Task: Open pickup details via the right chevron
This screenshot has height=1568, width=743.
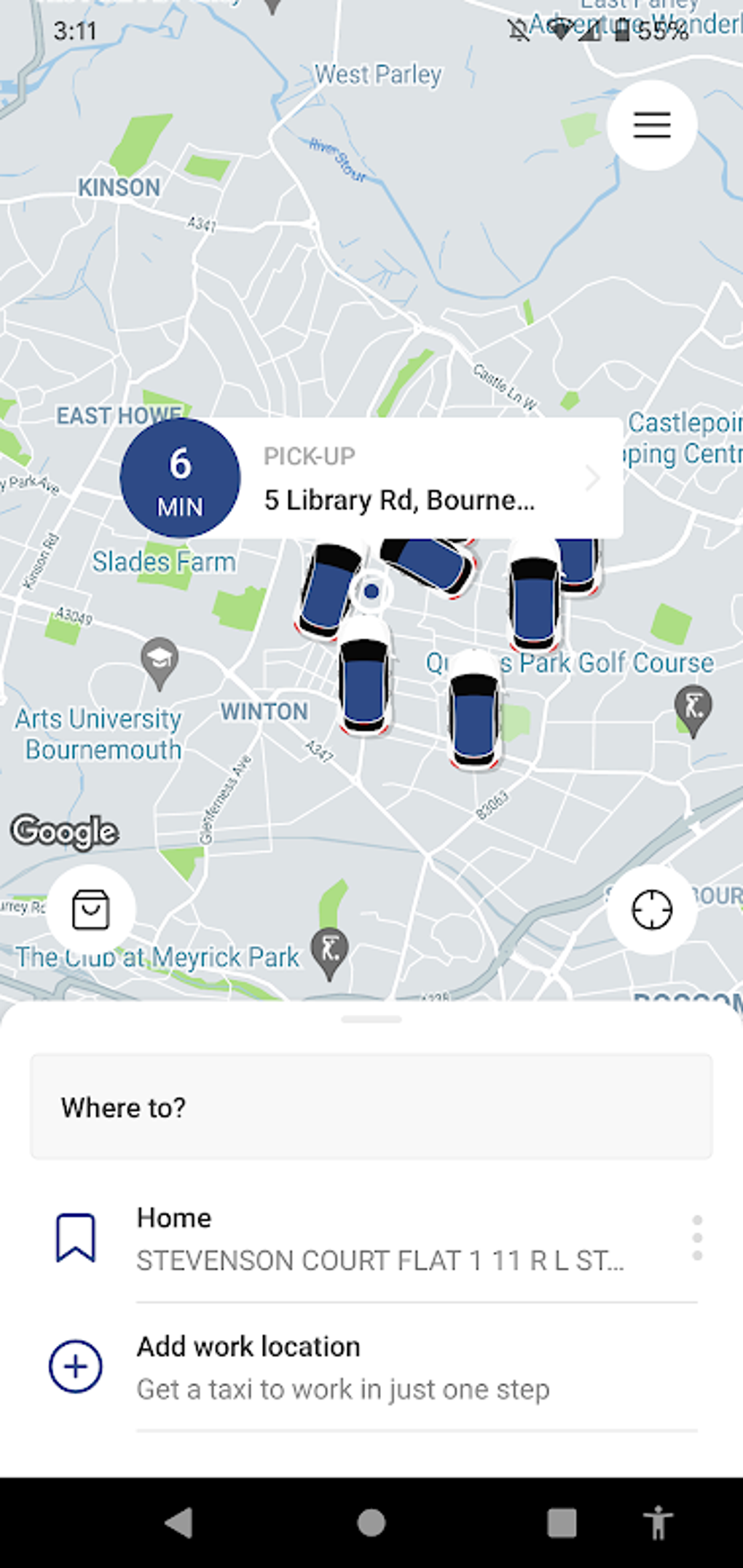Action: (x=592, y=477)
